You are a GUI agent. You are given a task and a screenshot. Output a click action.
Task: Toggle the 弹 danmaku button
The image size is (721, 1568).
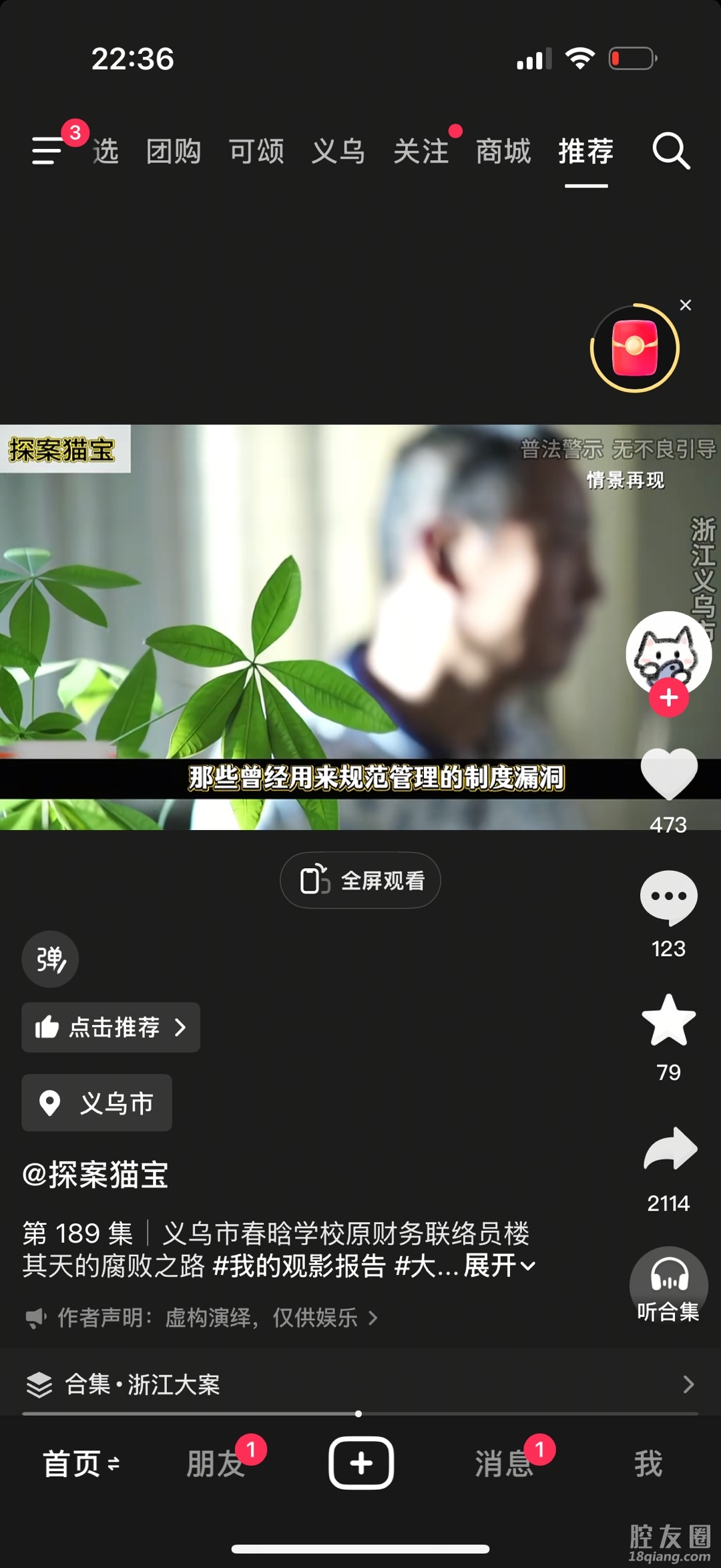[50, 960]
